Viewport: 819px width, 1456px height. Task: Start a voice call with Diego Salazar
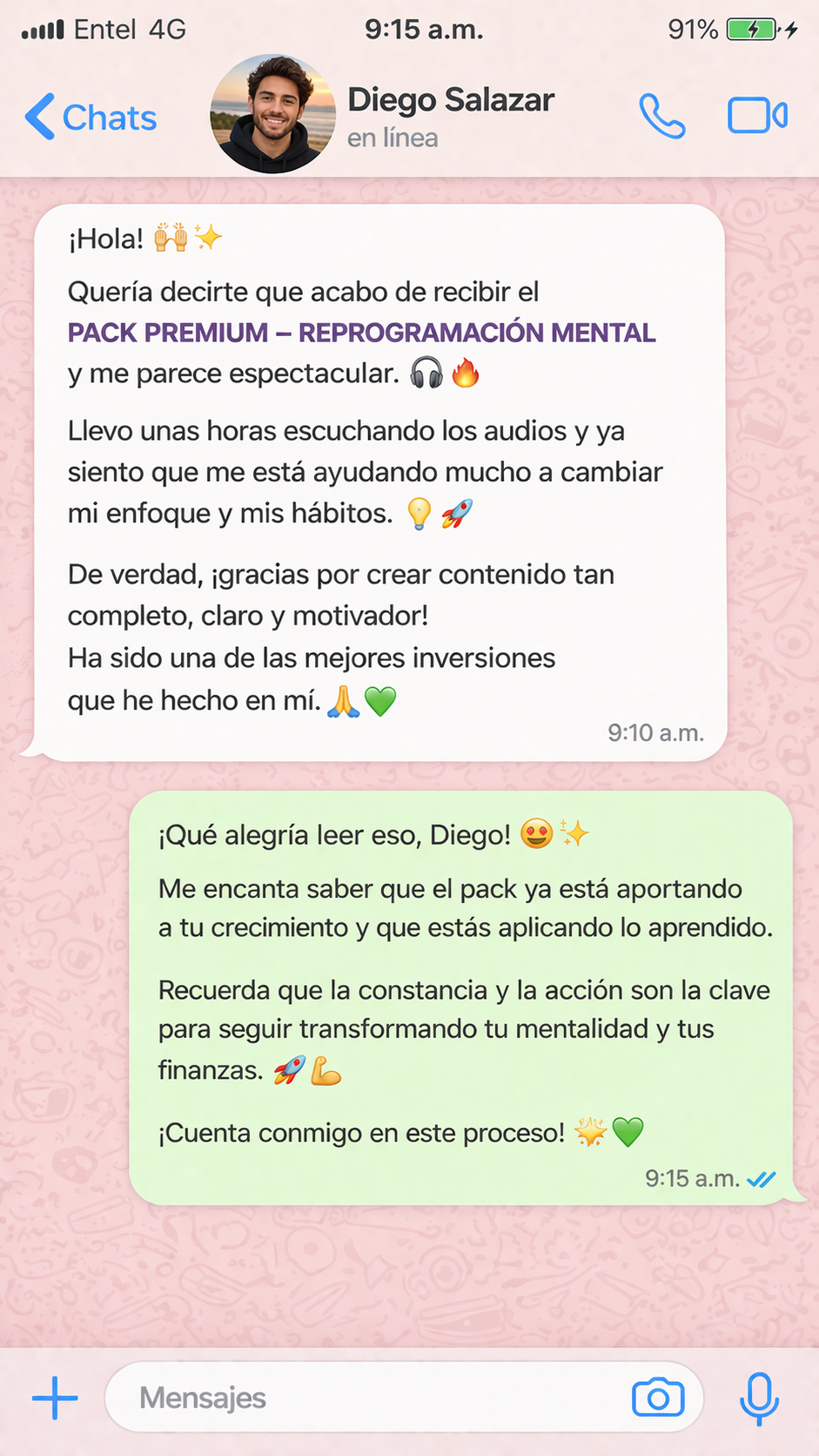click(x=661, y=114)
